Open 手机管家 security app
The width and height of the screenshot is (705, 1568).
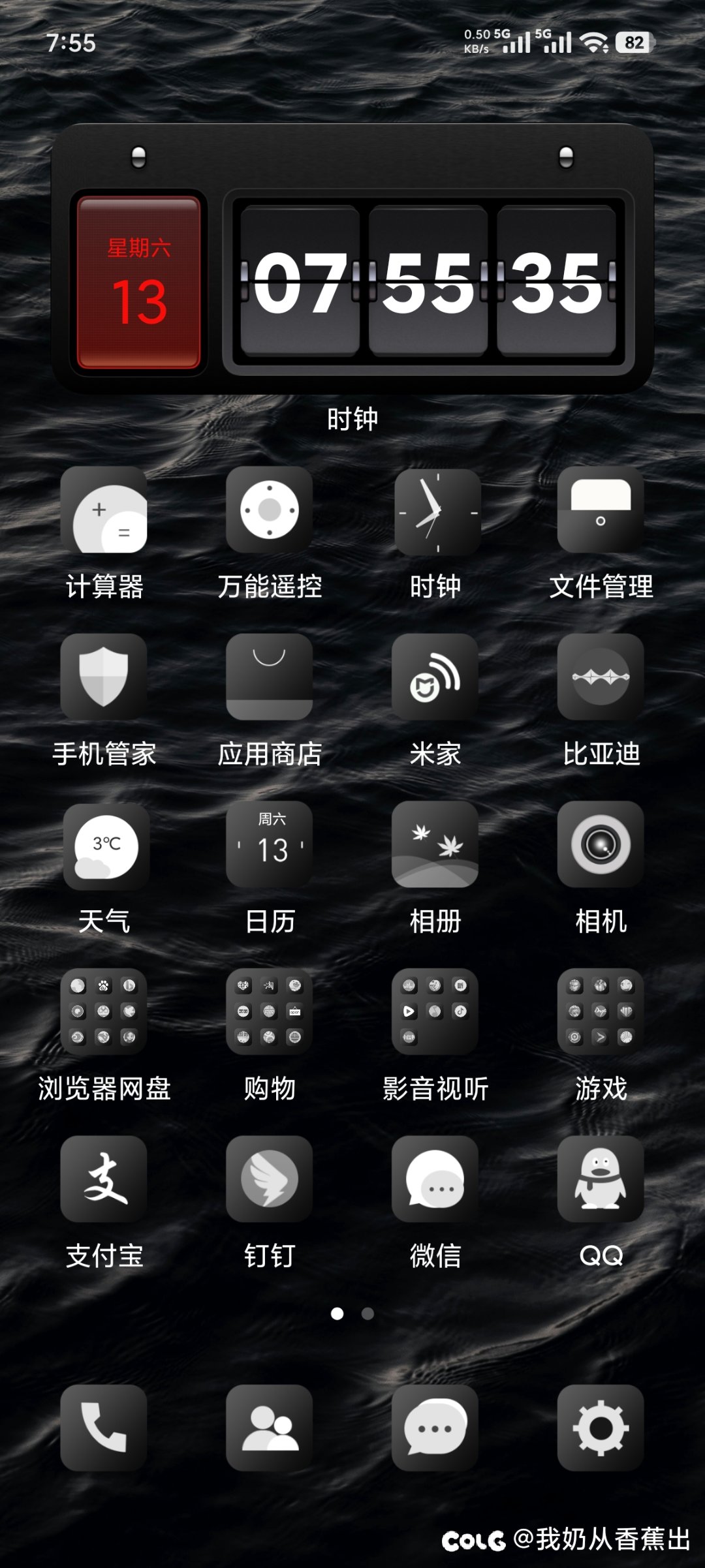(x=104, y=677)
